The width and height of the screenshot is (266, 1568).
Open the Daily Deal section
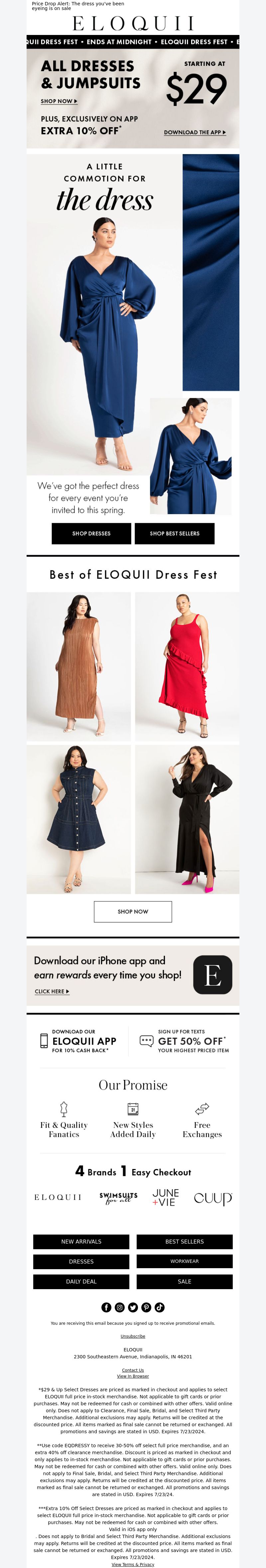coord(81,1281)
